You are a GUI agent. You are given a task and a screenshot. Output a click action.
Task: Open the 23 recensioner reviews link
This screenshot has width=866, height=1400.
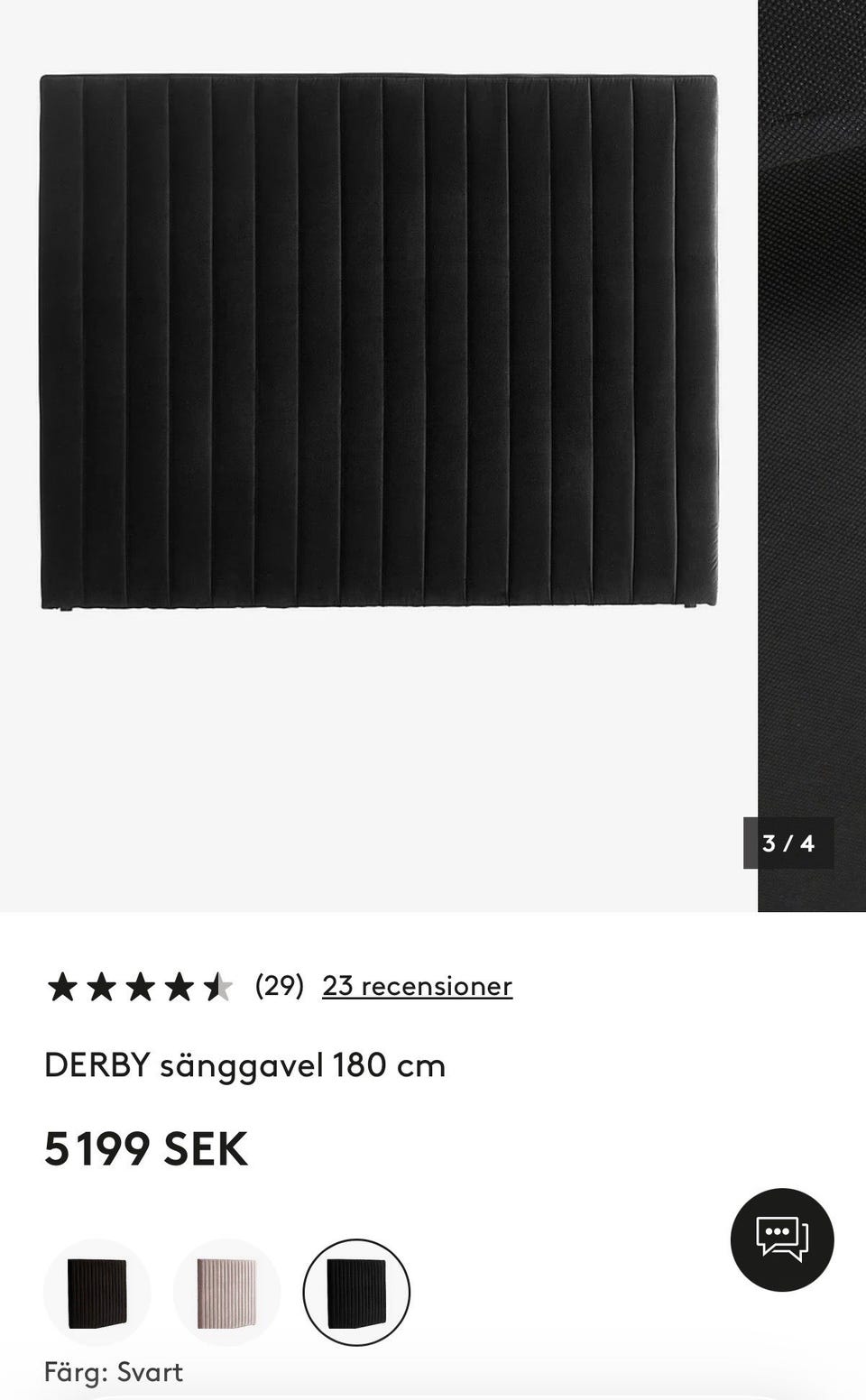(x=417, y=986)
